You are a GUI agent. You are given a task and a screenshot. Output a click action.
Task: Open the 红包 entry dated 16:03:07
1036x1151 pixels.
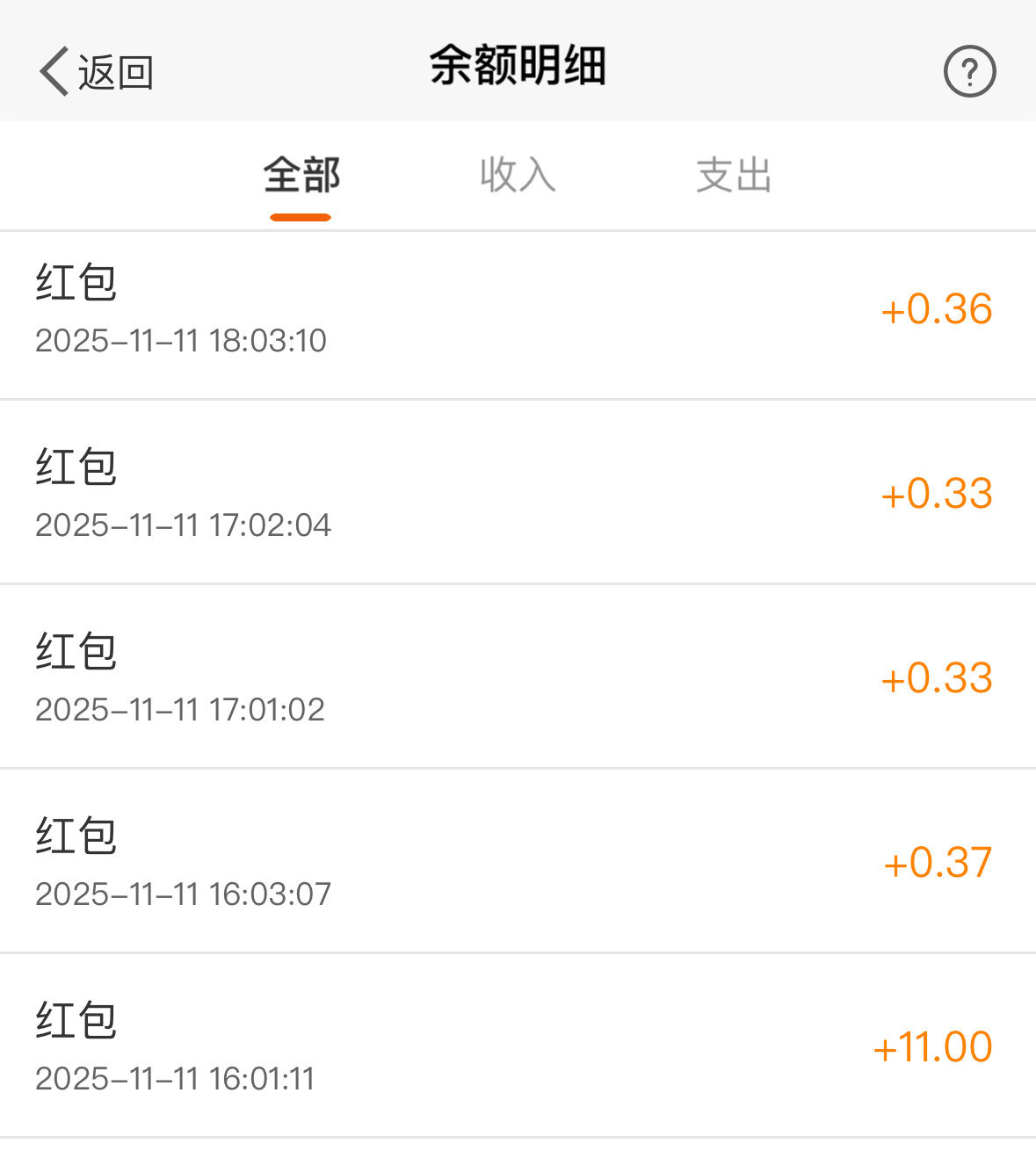pos(518,859)
